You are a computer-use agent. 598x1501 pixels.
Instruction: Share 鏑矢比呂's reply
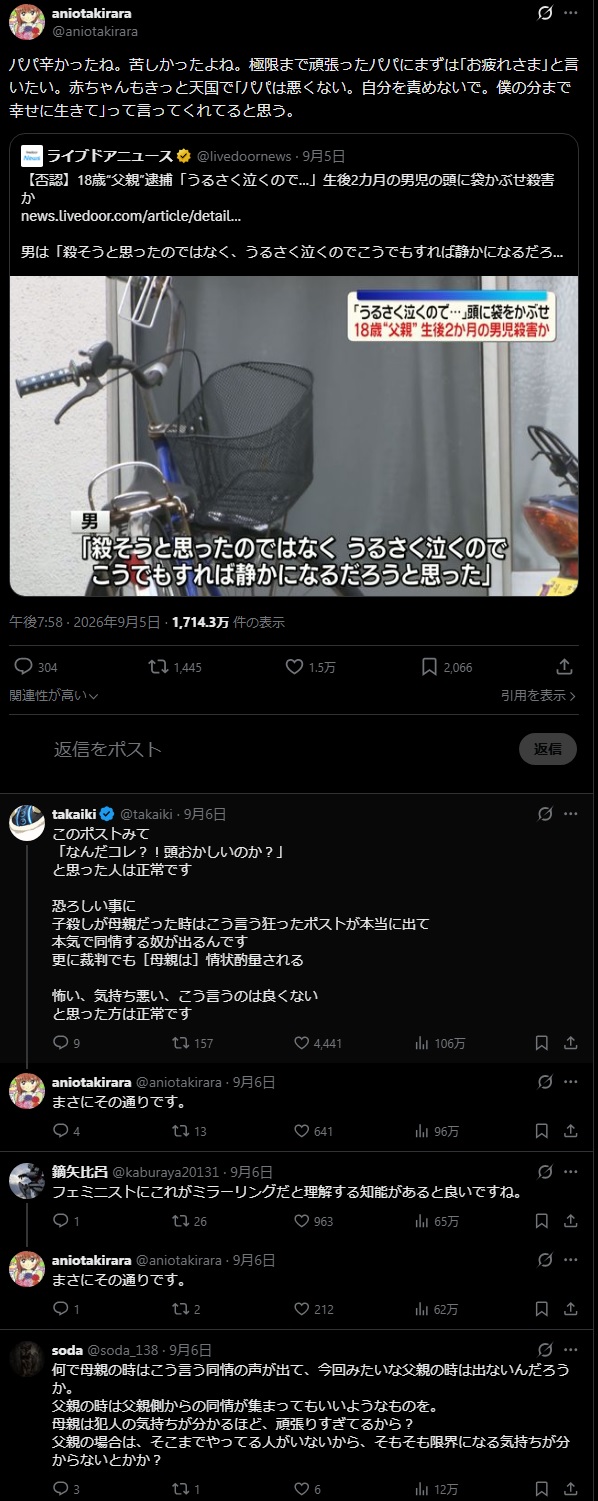pyautogui.click(x=570, y=1221)
